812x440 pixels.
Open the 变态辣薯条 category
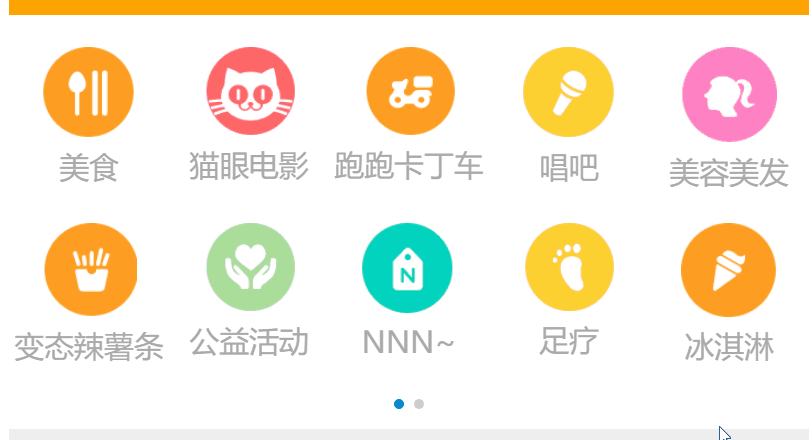[x=90, y=269]
